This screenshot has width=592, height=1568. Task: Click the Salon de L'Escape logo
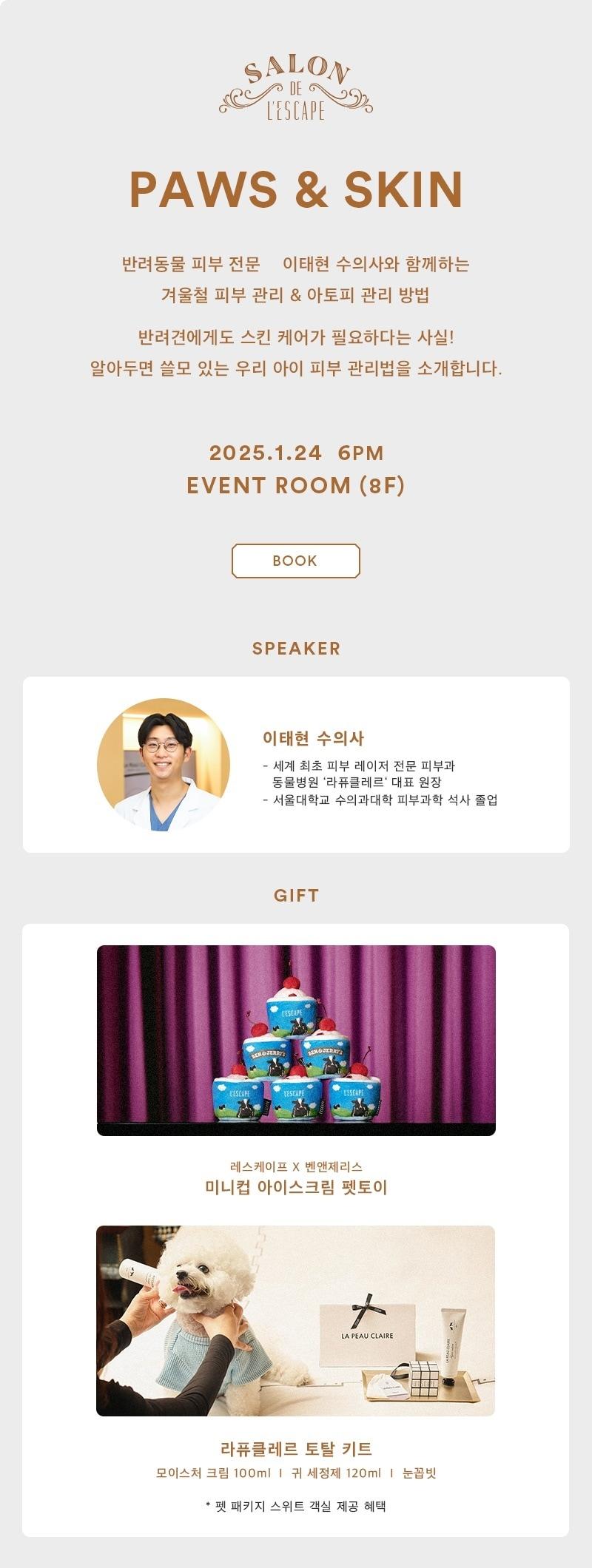pyautogui.click(x=295, y=85)
